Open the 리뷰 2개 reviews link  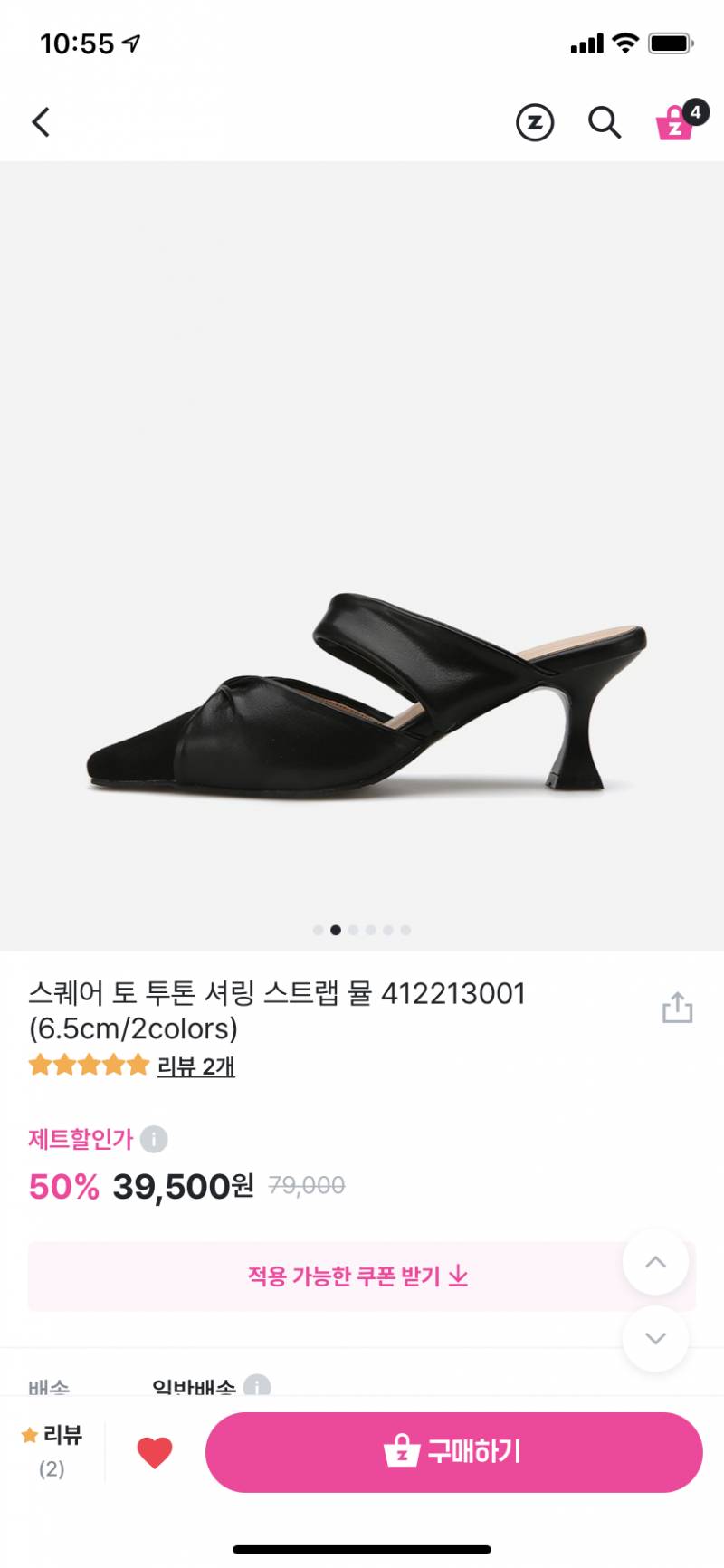pyautogui.click(x=195, y=1067)
